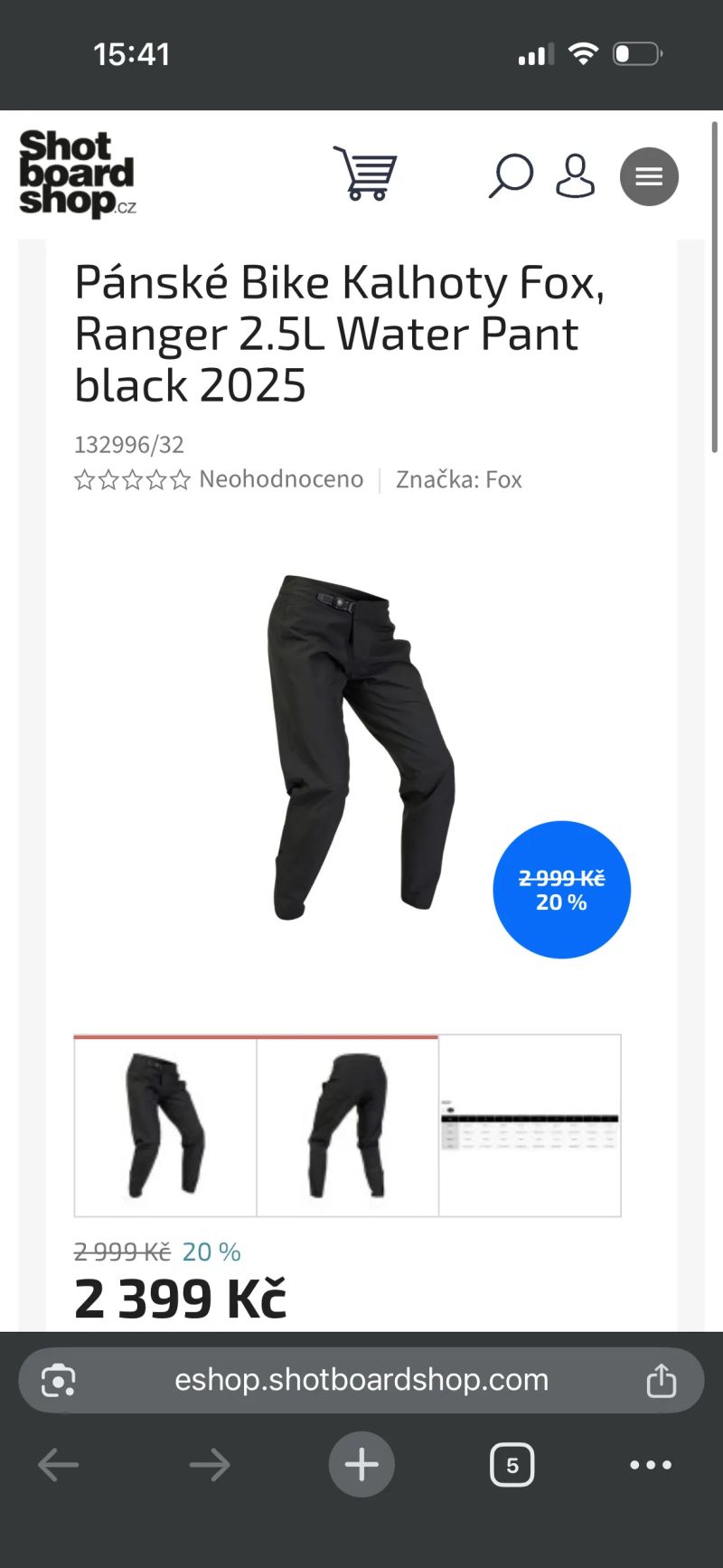Open the hamburger navigation menu
723x1568 pixels.
pos(649,177)
